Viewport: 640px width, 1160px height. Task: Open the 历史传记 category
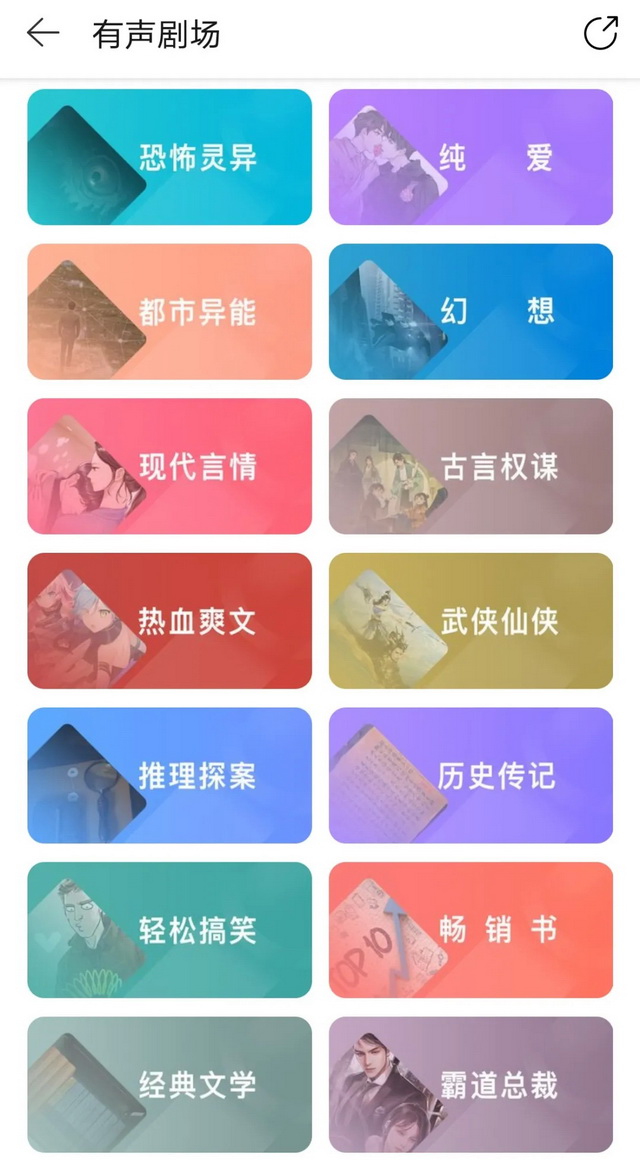click(471, 776)
